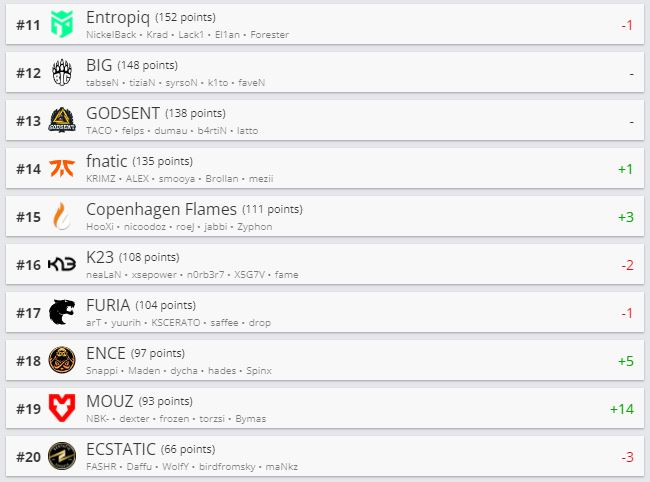This screenshot has width=650, height=482.
Task: Open the Copenhagen Flames row
Action: click(x=325, y=217)
